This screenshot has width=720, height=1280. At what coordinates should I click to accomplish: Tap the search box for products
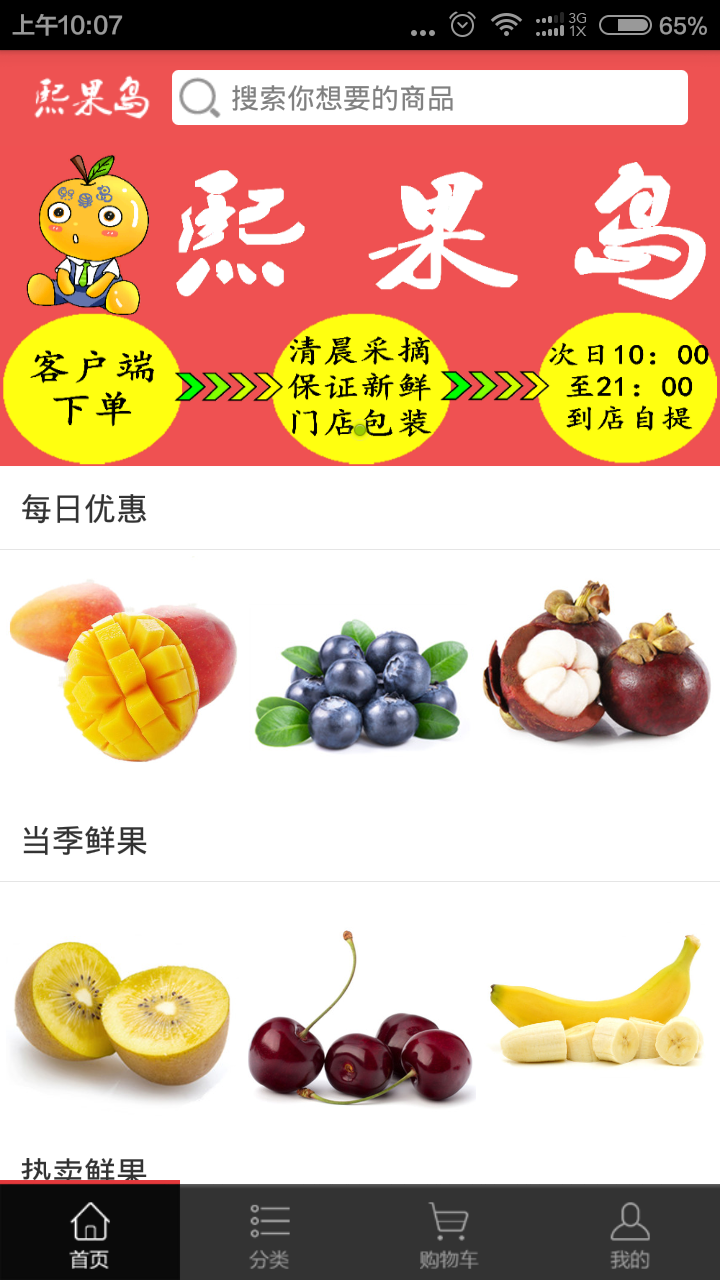[430, 98]
